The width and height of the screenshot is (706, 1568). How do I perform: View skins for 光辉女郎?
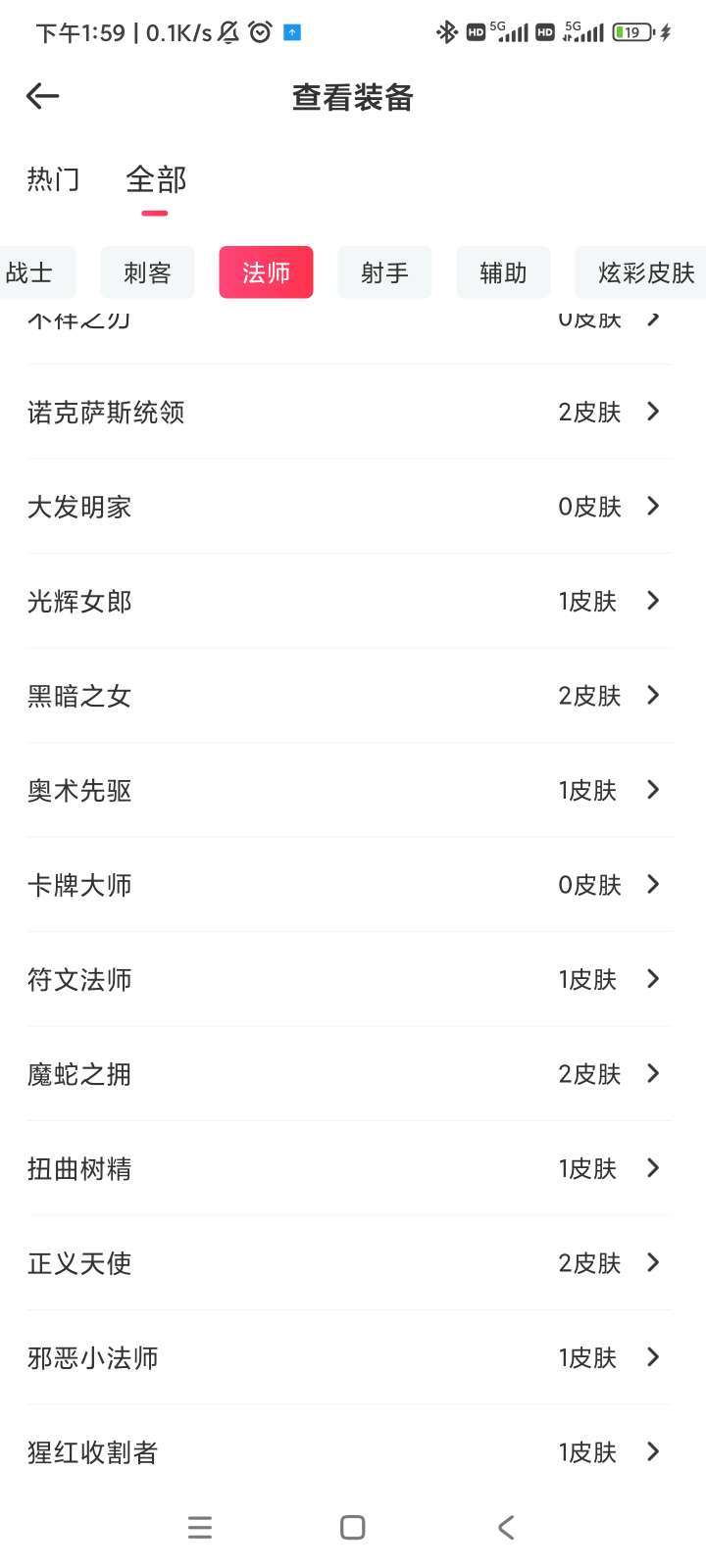pyautogui.click(x=349, y=601)
